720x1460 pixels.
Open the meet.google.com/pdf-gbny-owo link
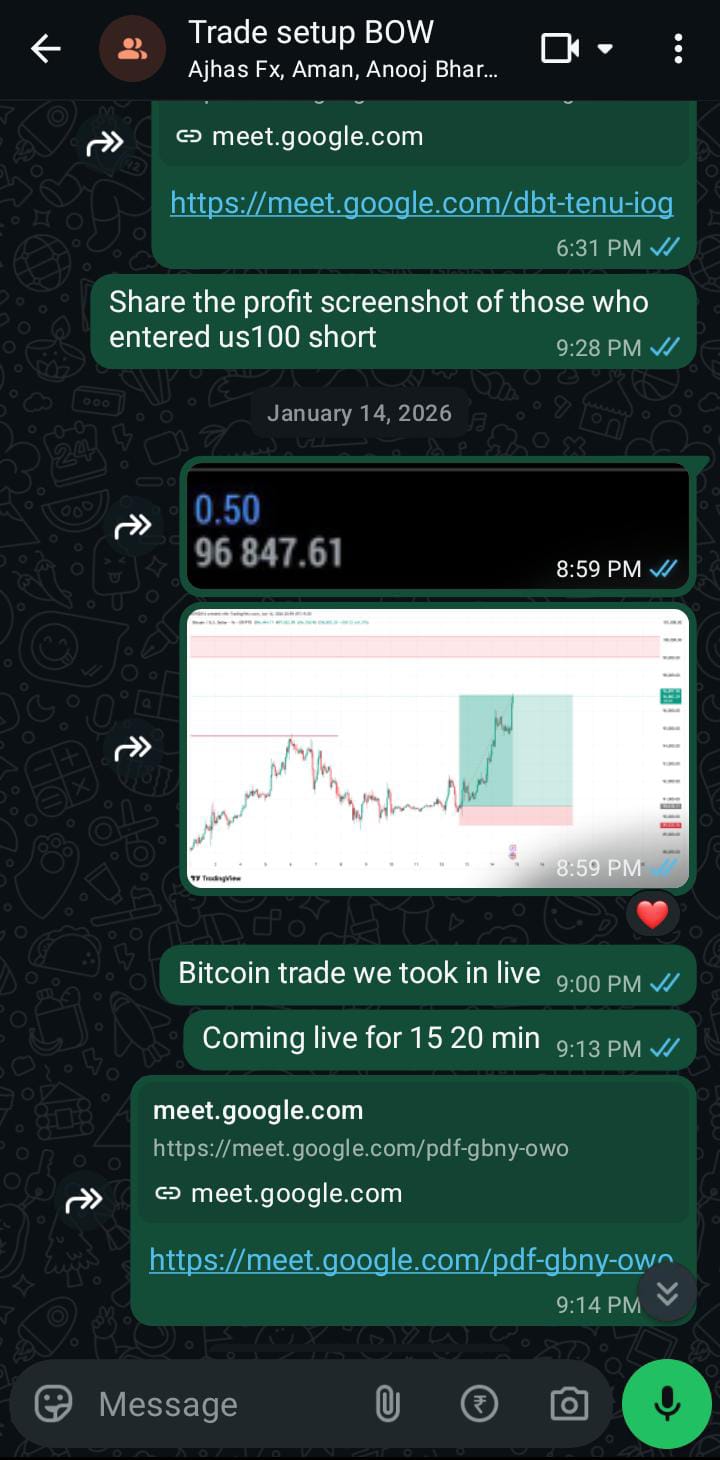[x=410, y=1259]
